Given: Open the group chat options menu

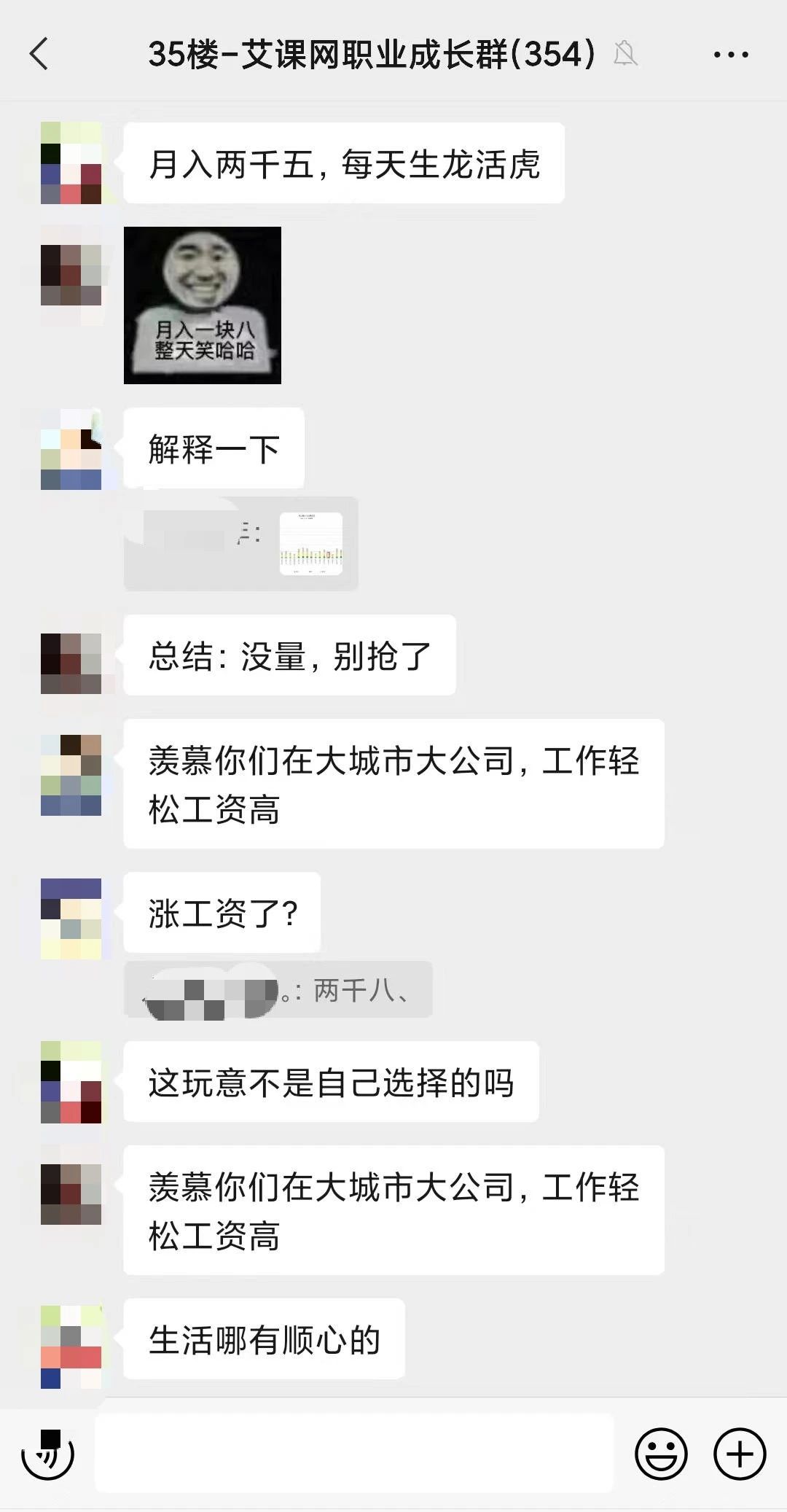Looking at the screenshot, I should (x=731, y=55).
